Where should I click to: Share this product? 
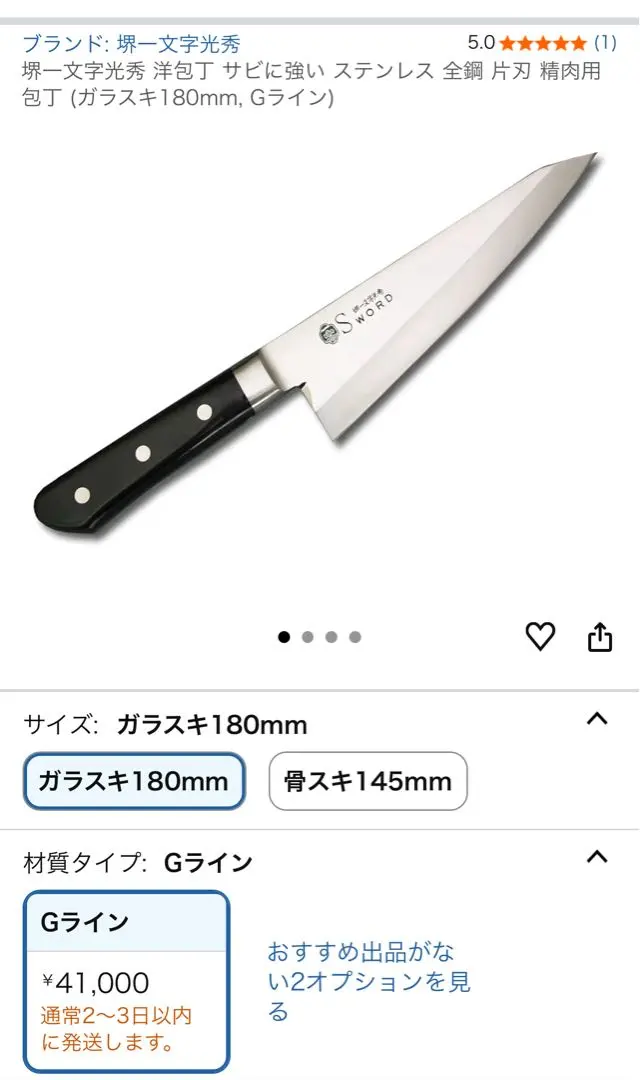click(600, 636)
